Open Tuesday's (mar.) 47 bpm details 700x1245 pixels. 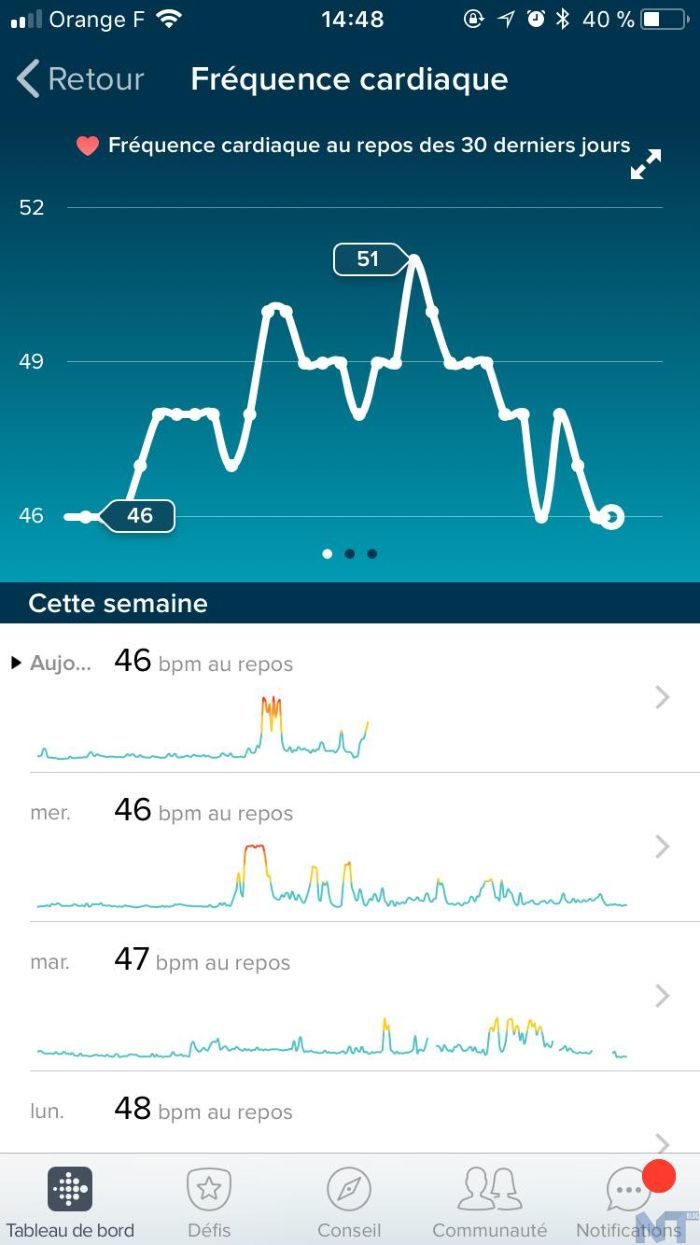click(x=350, y=996)
